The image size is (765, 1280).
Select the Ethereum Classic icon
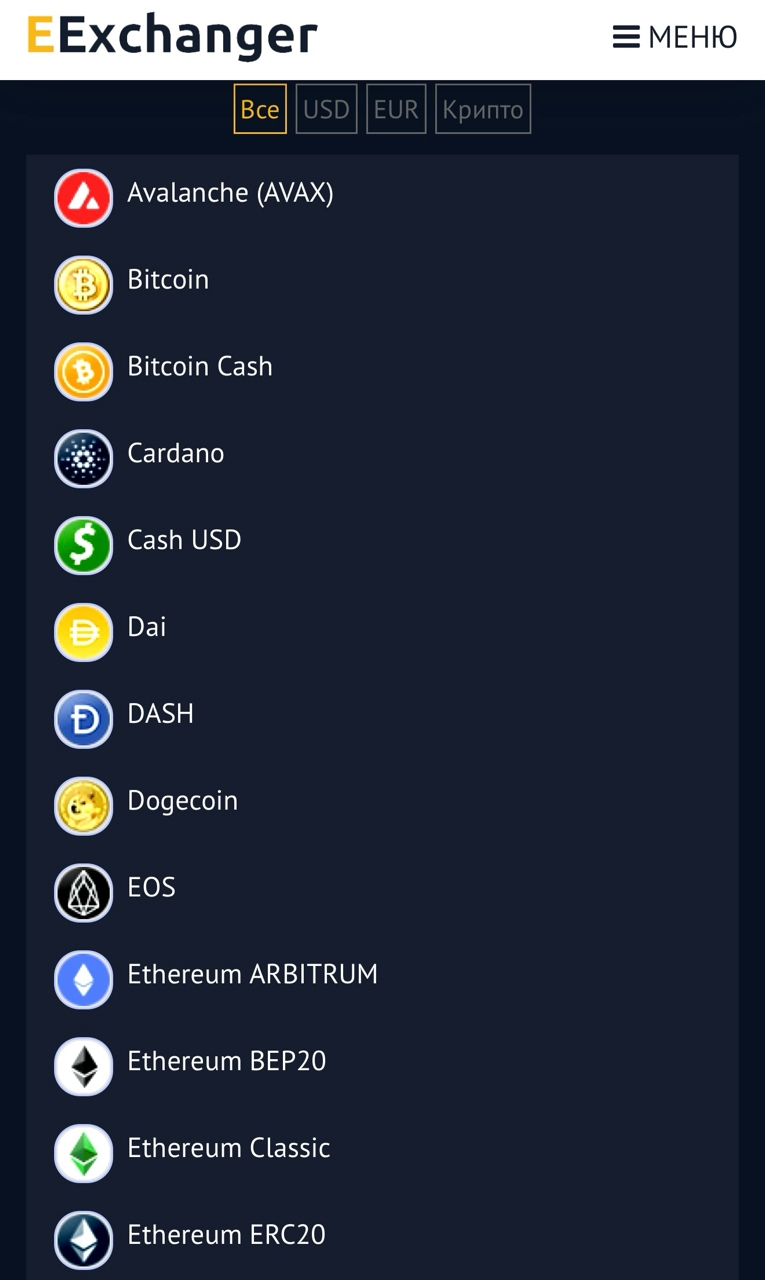coord(83,1153)
